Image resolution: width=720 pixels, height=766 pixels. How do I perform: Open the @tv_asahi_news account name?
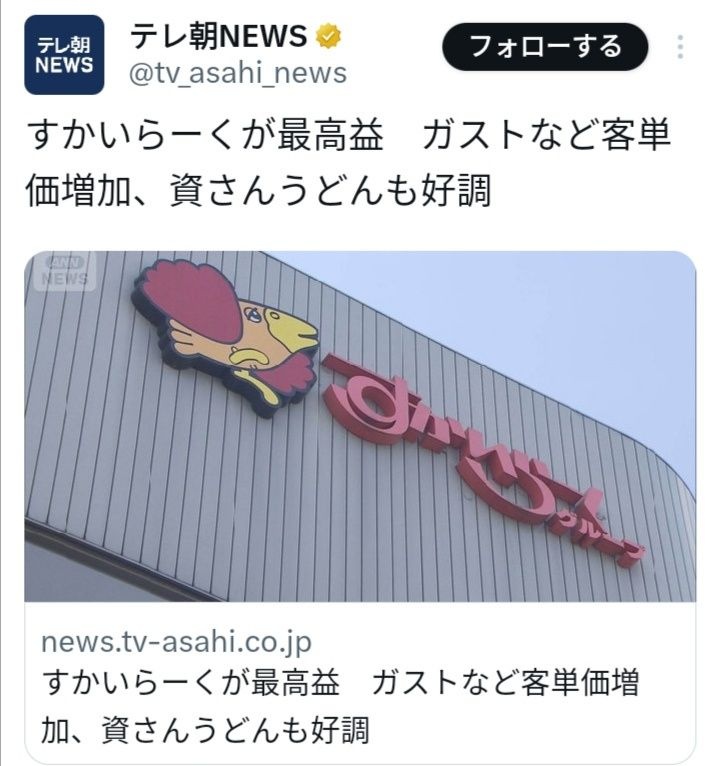click(x=238, y=73)
